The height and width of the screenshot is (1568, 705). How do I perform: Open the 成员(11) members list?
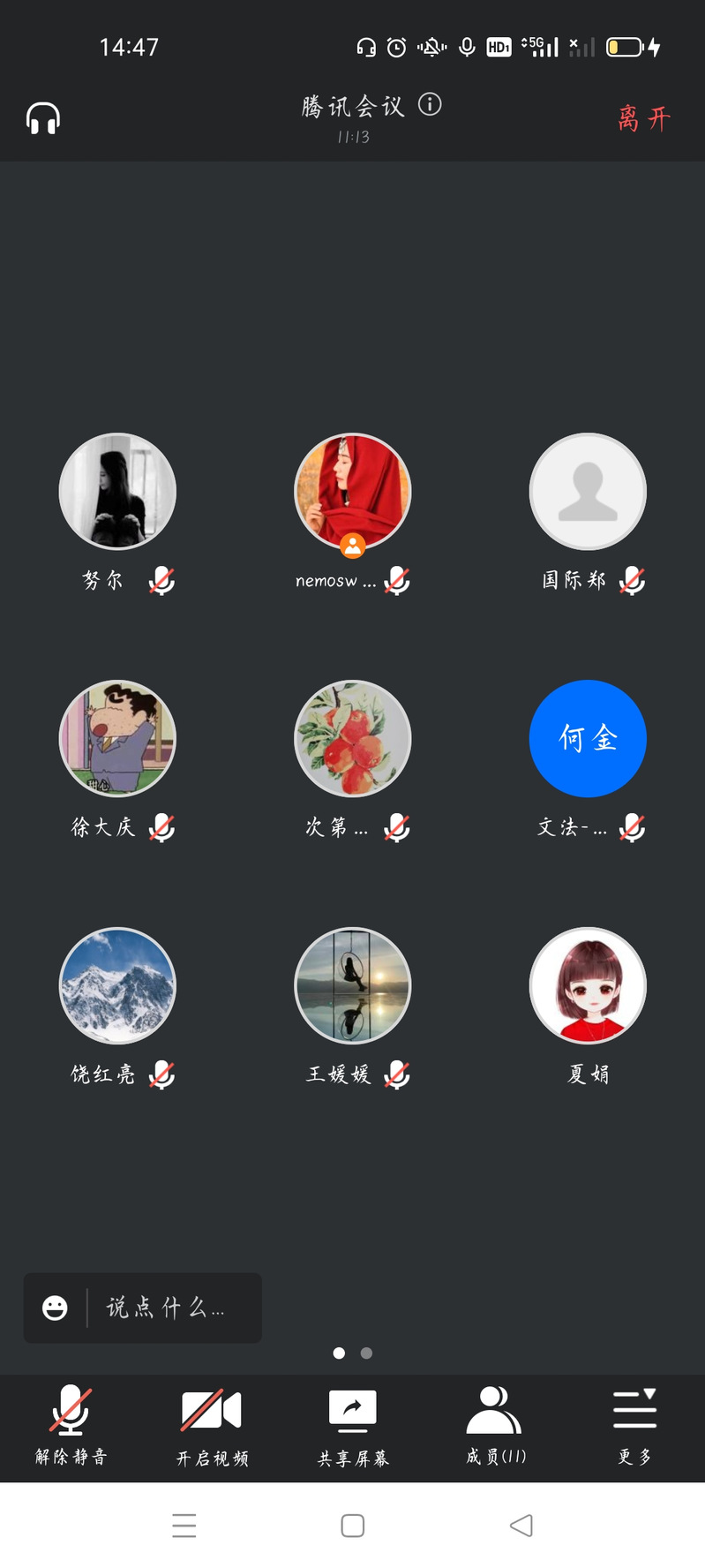495,1425
